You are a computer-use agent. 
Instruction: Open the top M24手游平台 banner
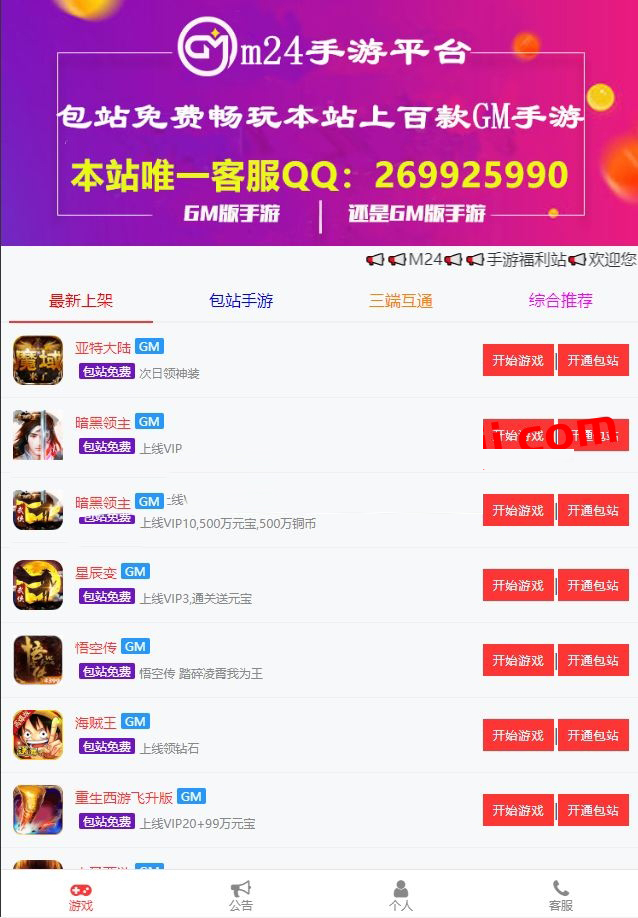[319, 122]
